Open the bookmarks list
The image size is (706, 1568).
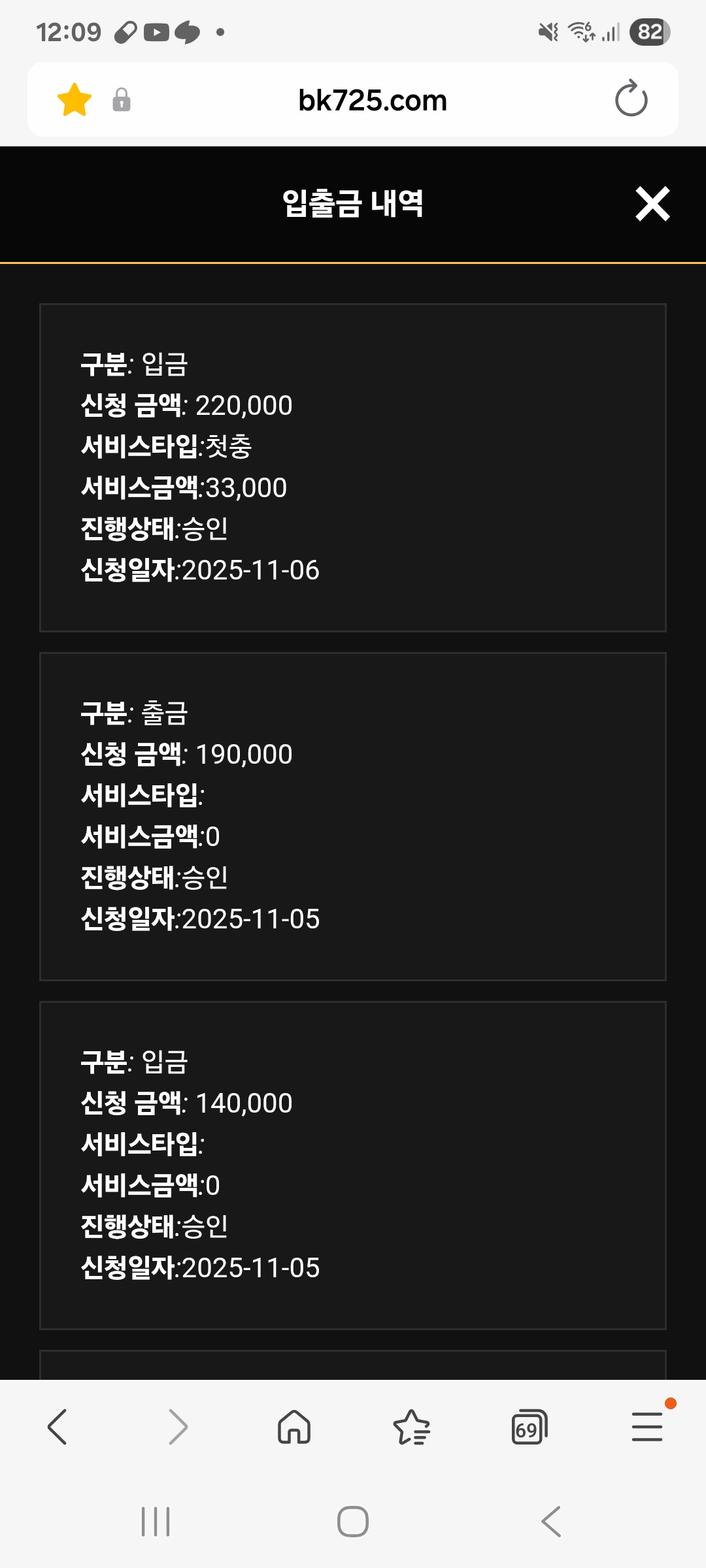pyautogui.click(x=412, y=1427)
